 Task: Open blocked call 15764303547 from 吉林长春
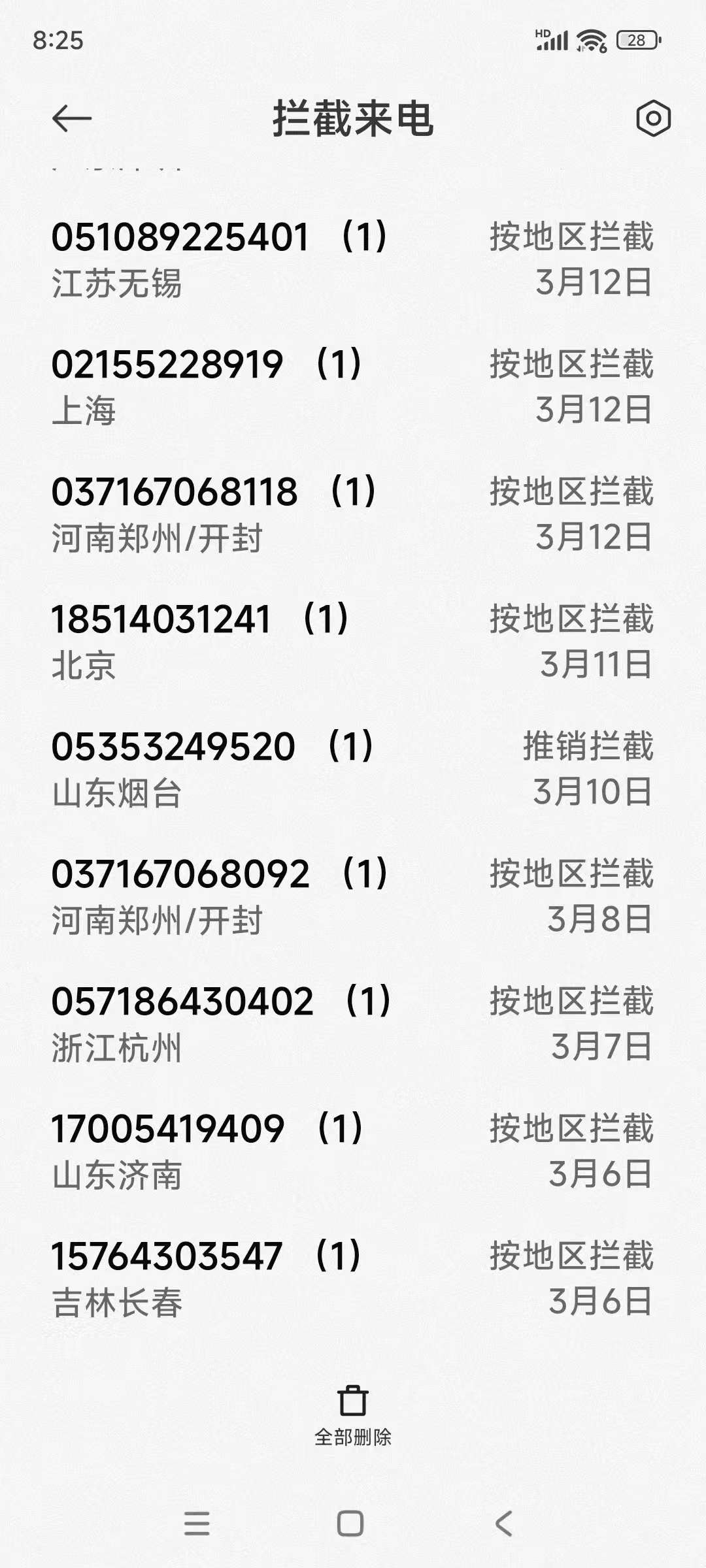(x=353, y=1279)
